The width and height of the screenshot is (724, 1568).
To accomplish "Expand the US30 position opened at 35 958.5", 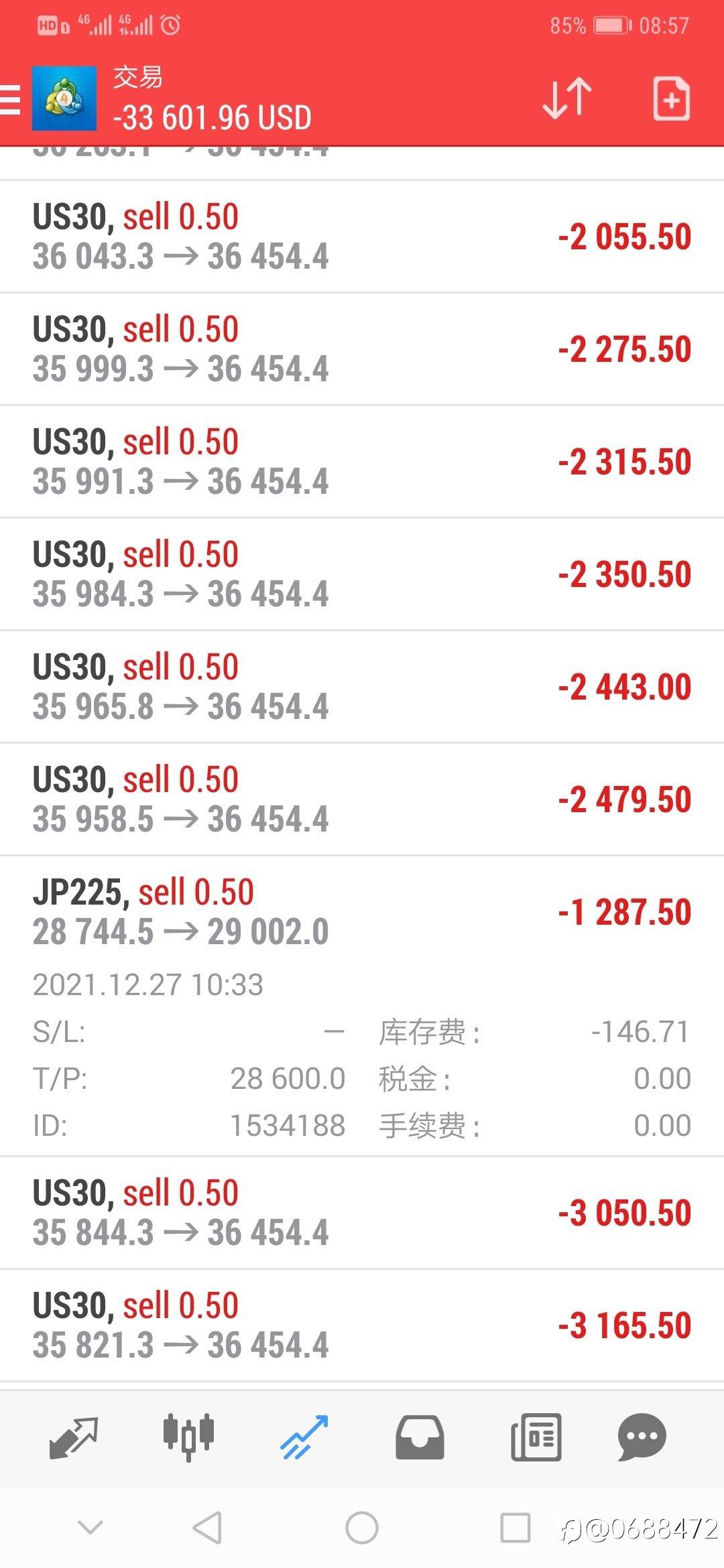I will 362,799.
